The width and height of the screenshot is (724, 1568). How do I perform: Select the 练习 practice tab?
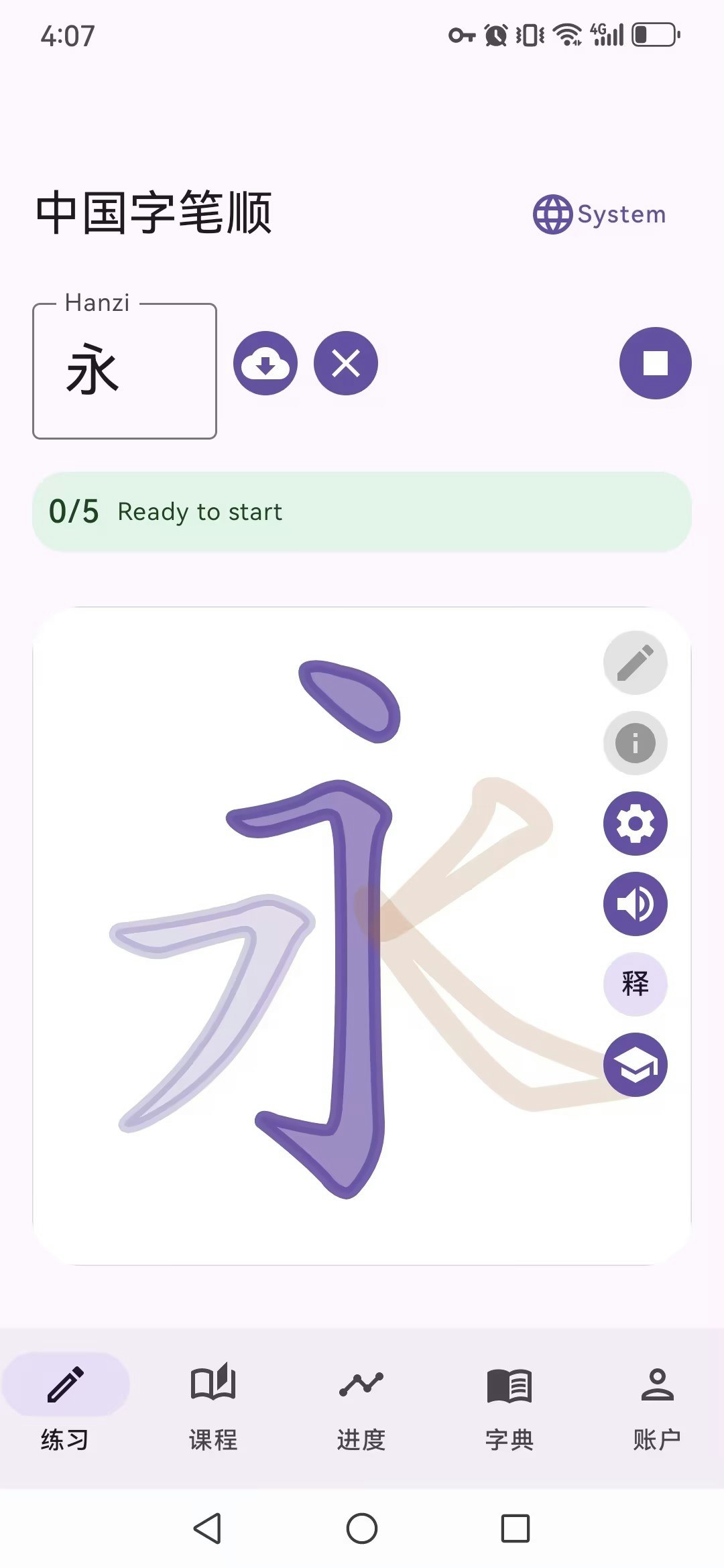(66, 1400)
